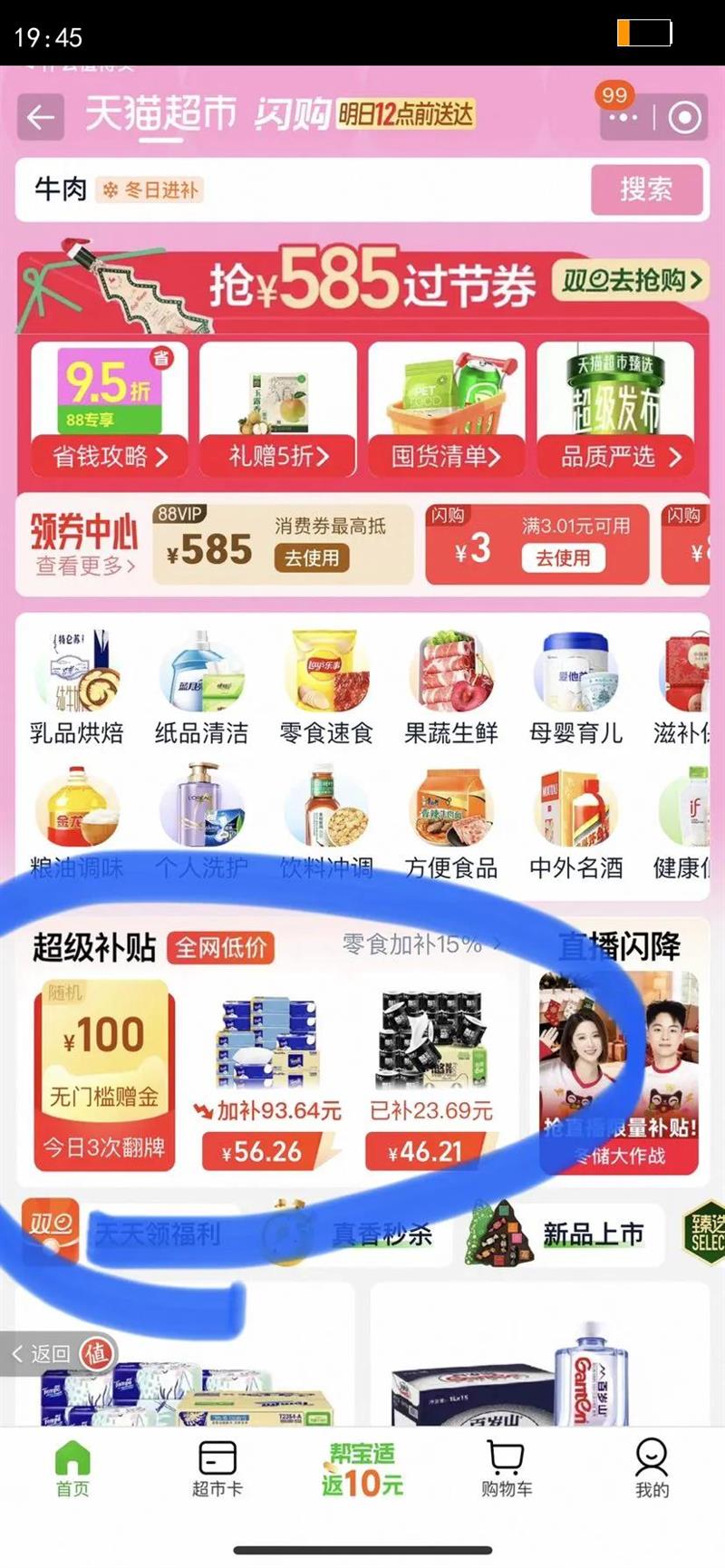
Task: Browse the 中外名酒 category
Action: 575,823
